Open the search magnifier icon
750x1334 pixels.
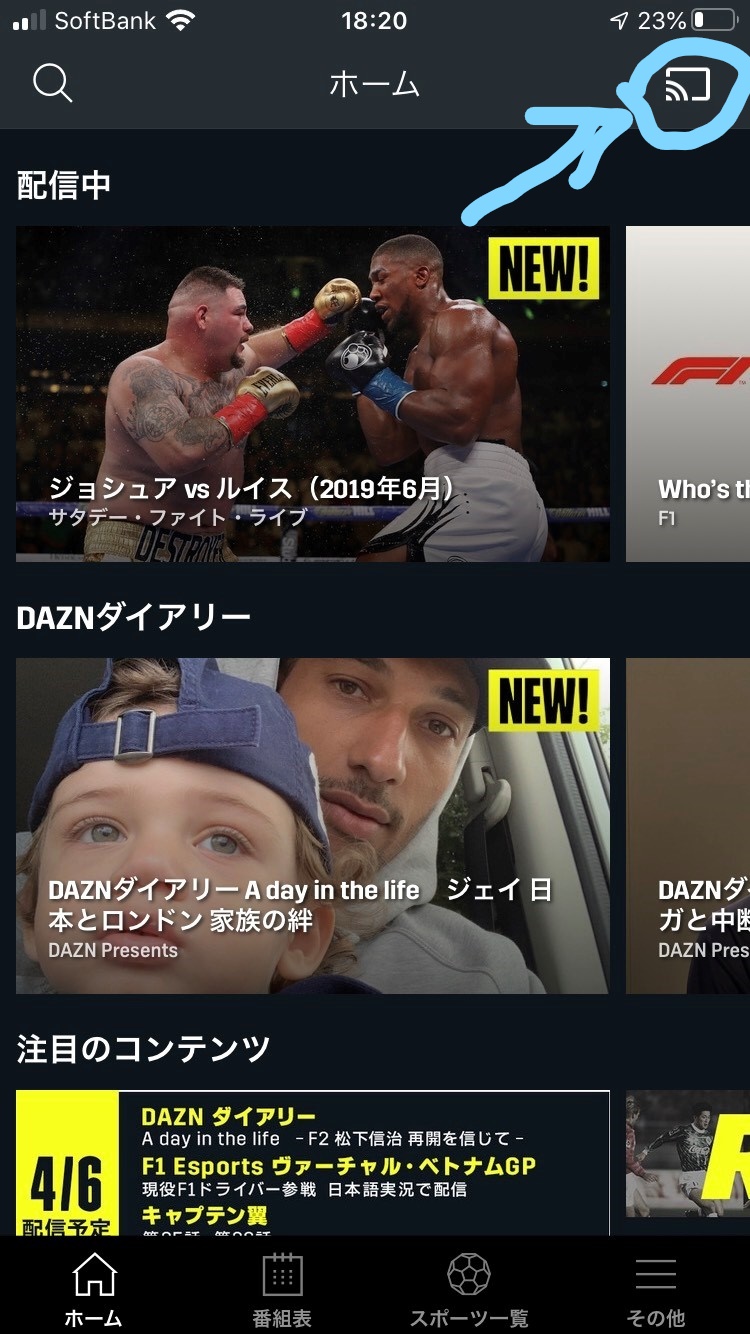tap(52, 83)
